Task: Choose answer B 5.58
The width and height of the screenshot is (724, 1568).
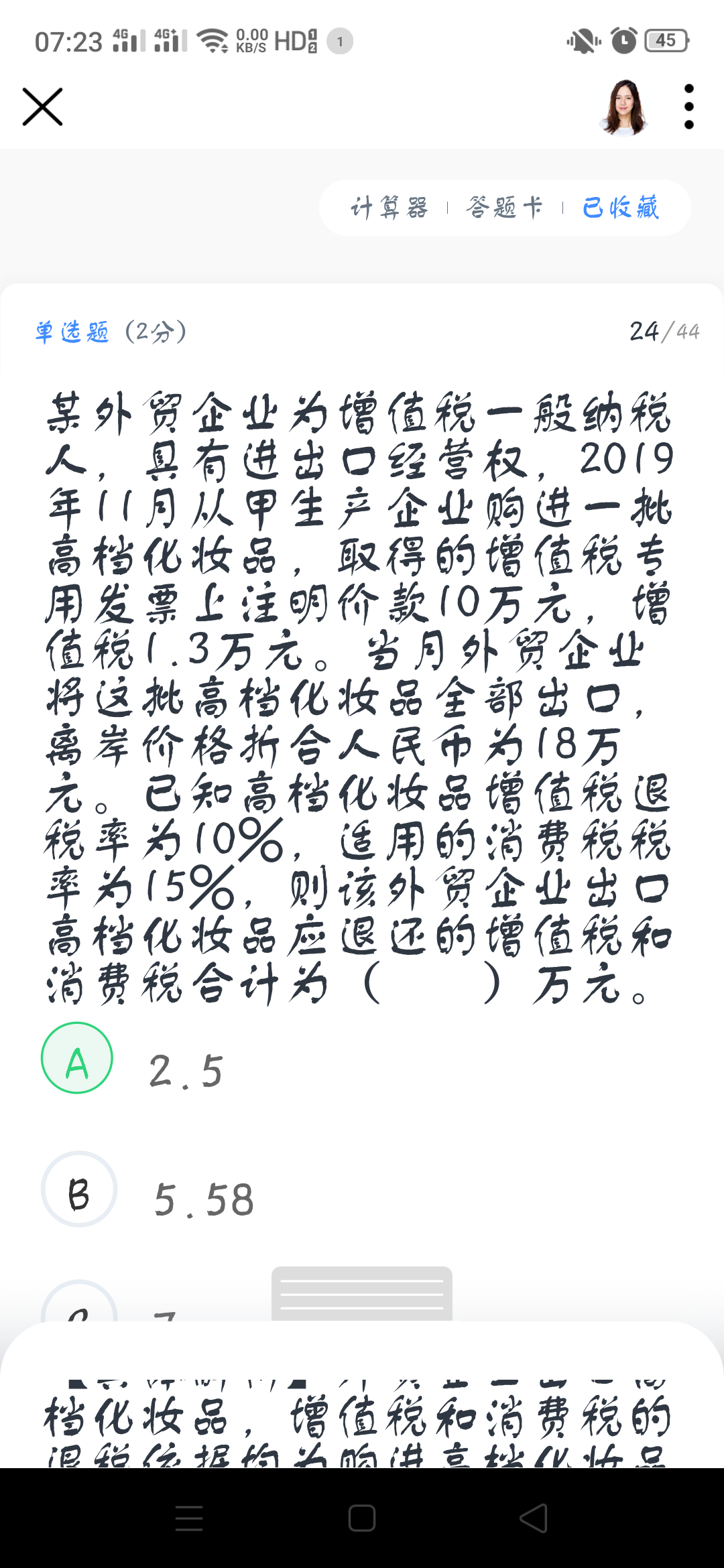Action: click(x=79, y=1189)
